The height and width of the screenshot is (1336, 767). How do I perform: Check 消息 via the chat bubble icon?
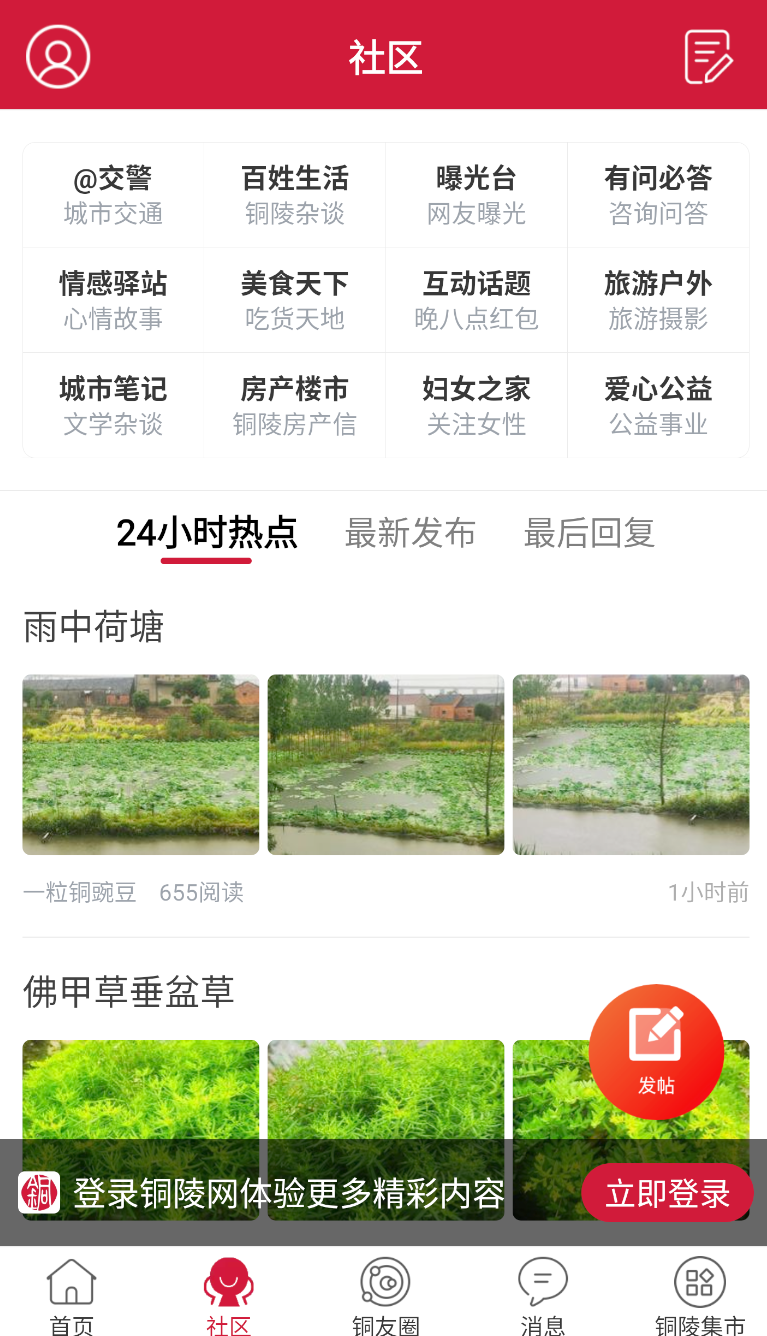tap(542, 1292)
